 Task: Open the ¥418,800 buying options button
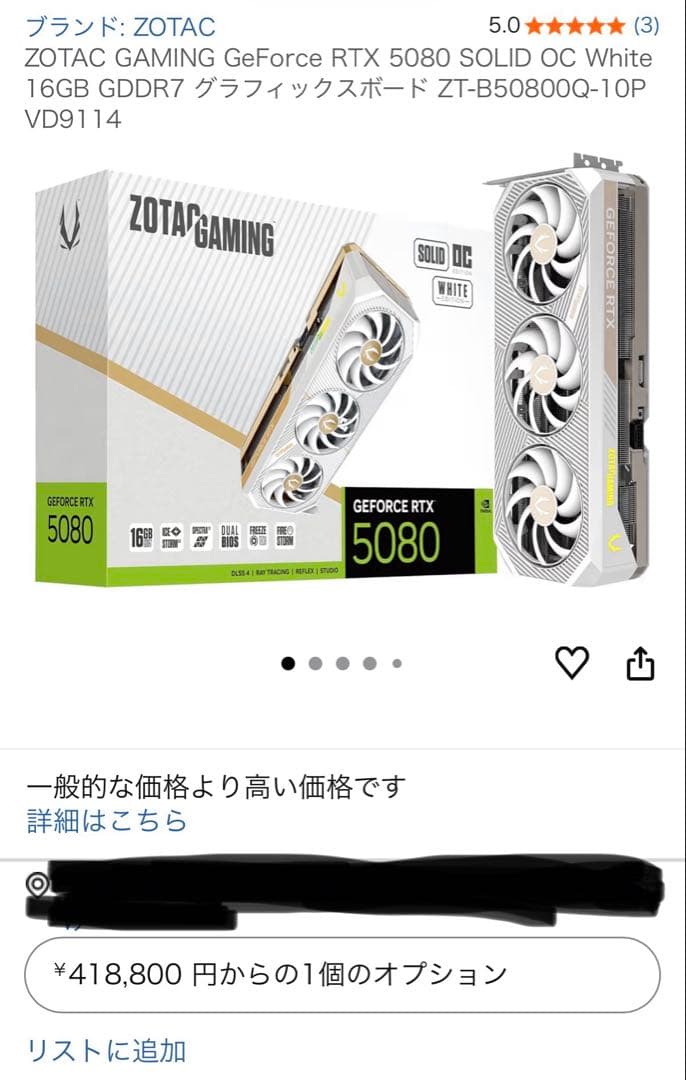[x=342, y=975]
